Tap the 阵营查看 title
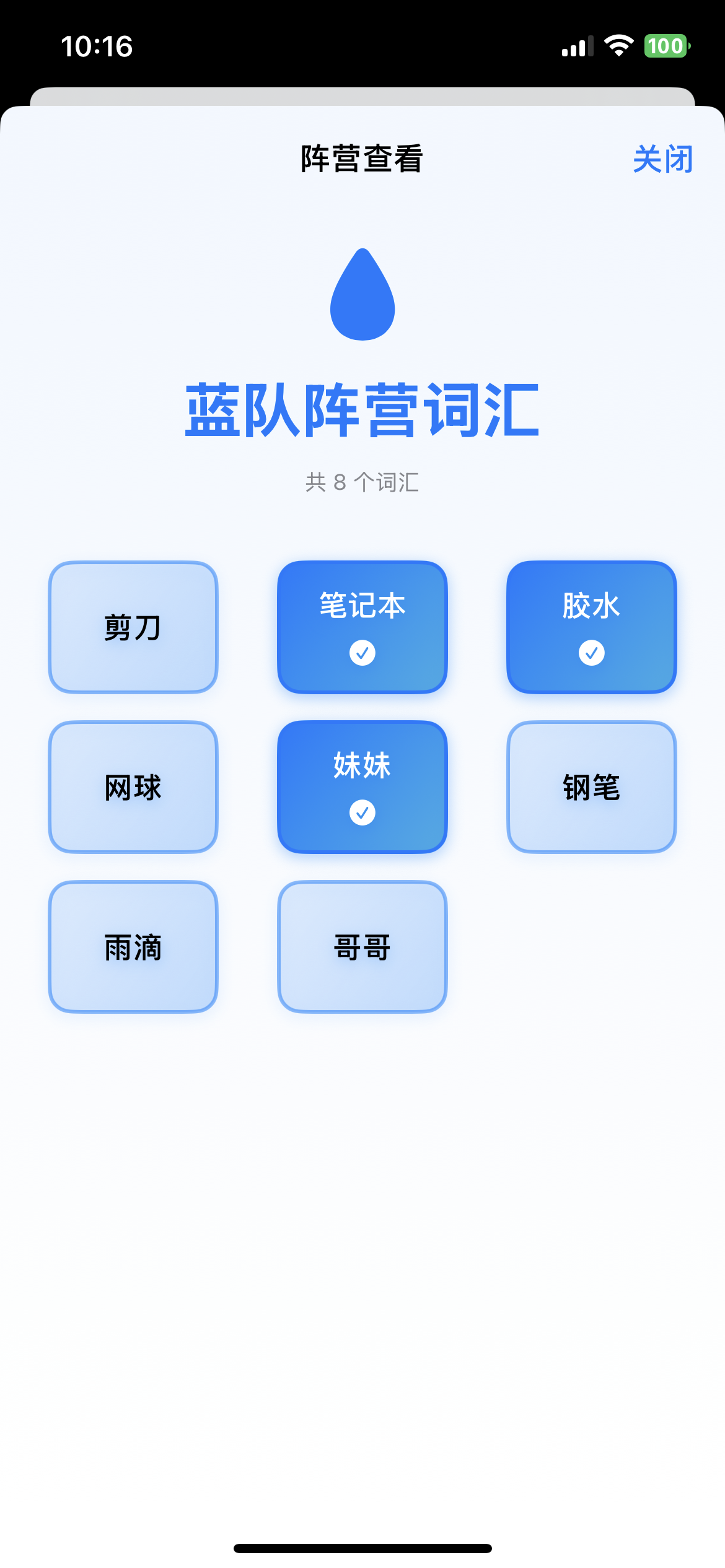This screenshot has width=725, height=1568. [362, 160]
